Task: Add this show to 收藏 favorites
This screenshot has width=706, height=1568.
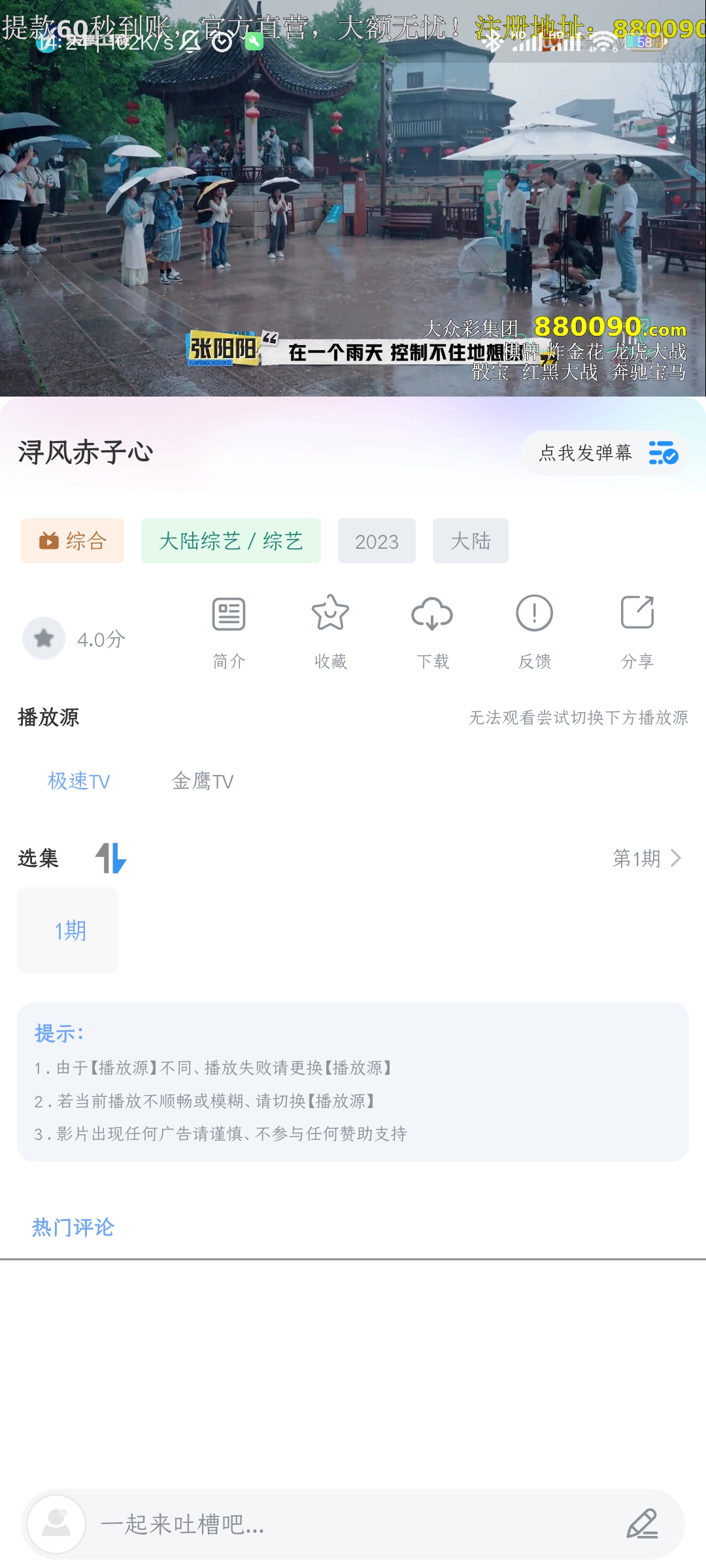Action: [x=330, y=631]
